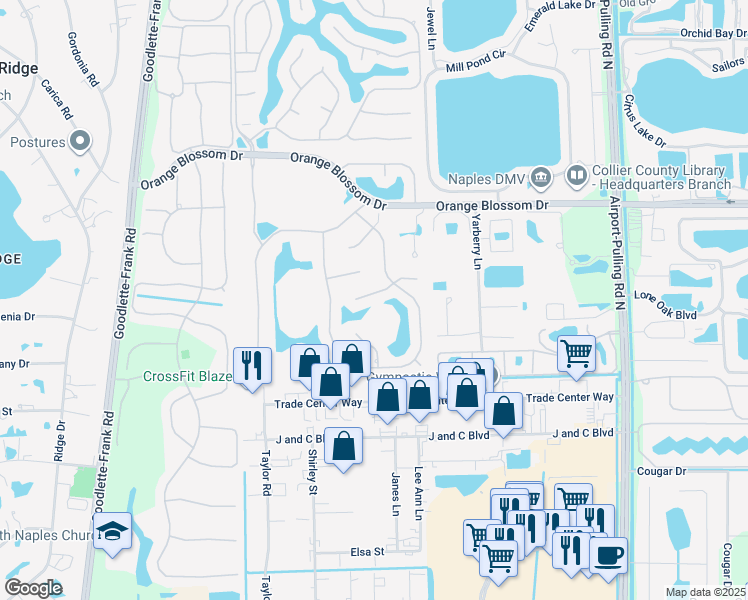Tap the coffee cup cafe marker

click(609, 559)
